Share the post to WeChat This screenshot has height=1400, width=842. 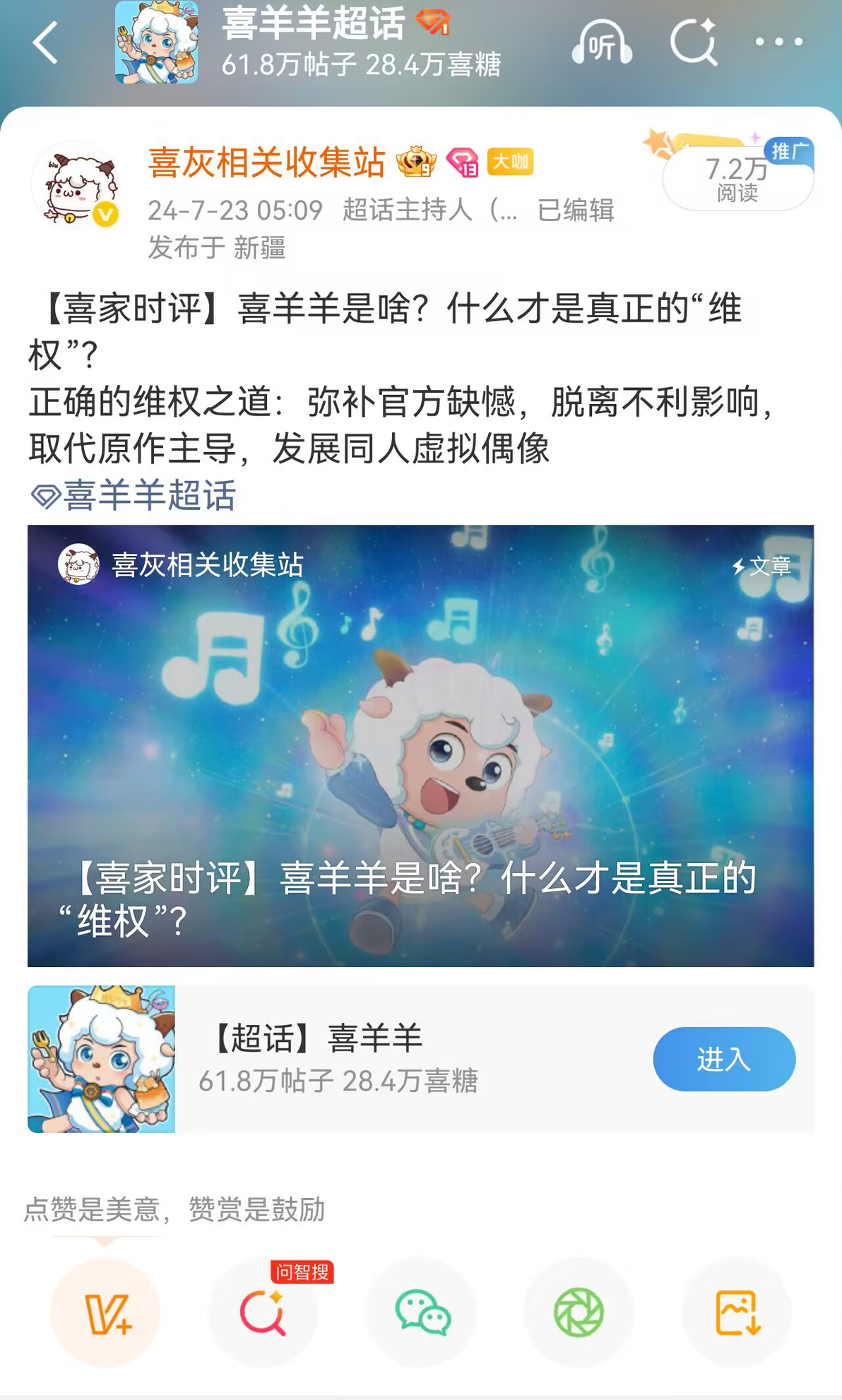click(x=422, y=1313)
